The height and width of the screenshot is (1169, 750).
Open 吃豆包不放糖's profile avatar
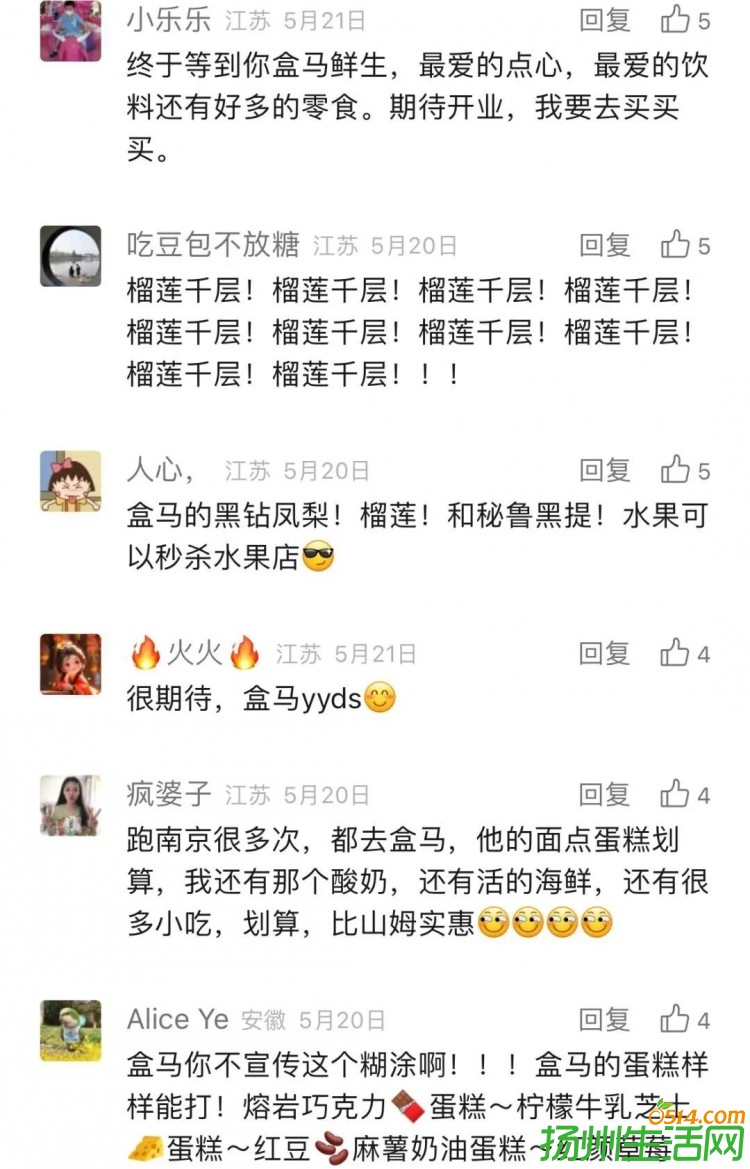pos(70,256)
